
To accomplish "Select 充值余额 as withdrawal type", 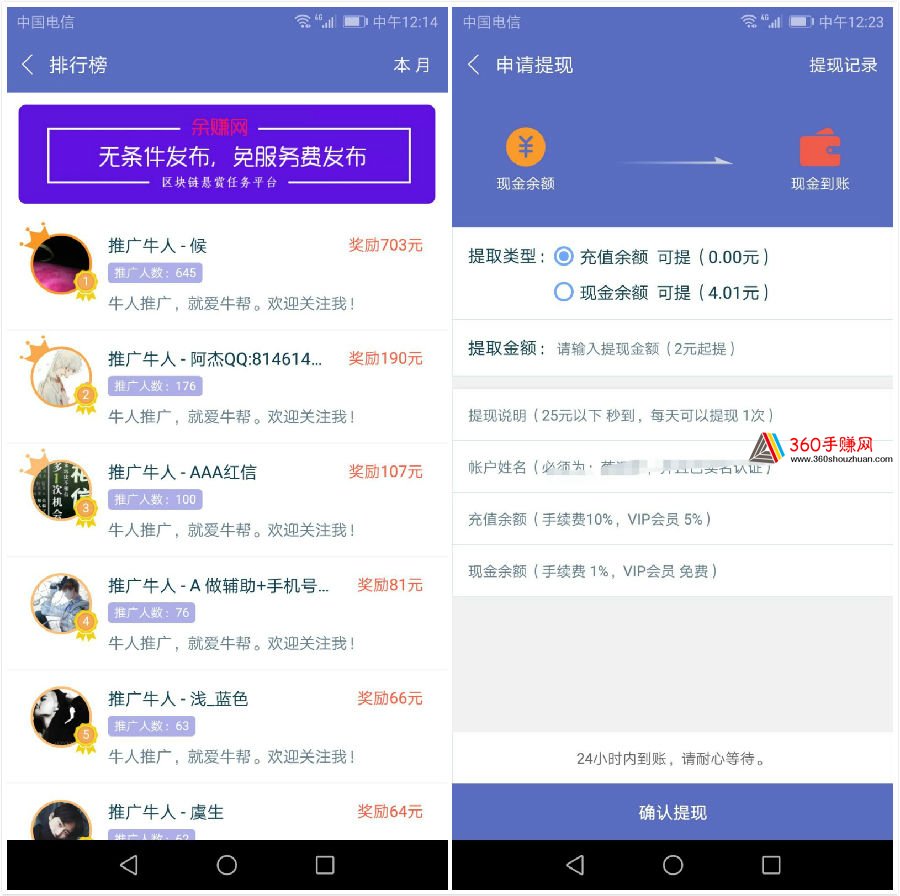I will coord(564,257).
